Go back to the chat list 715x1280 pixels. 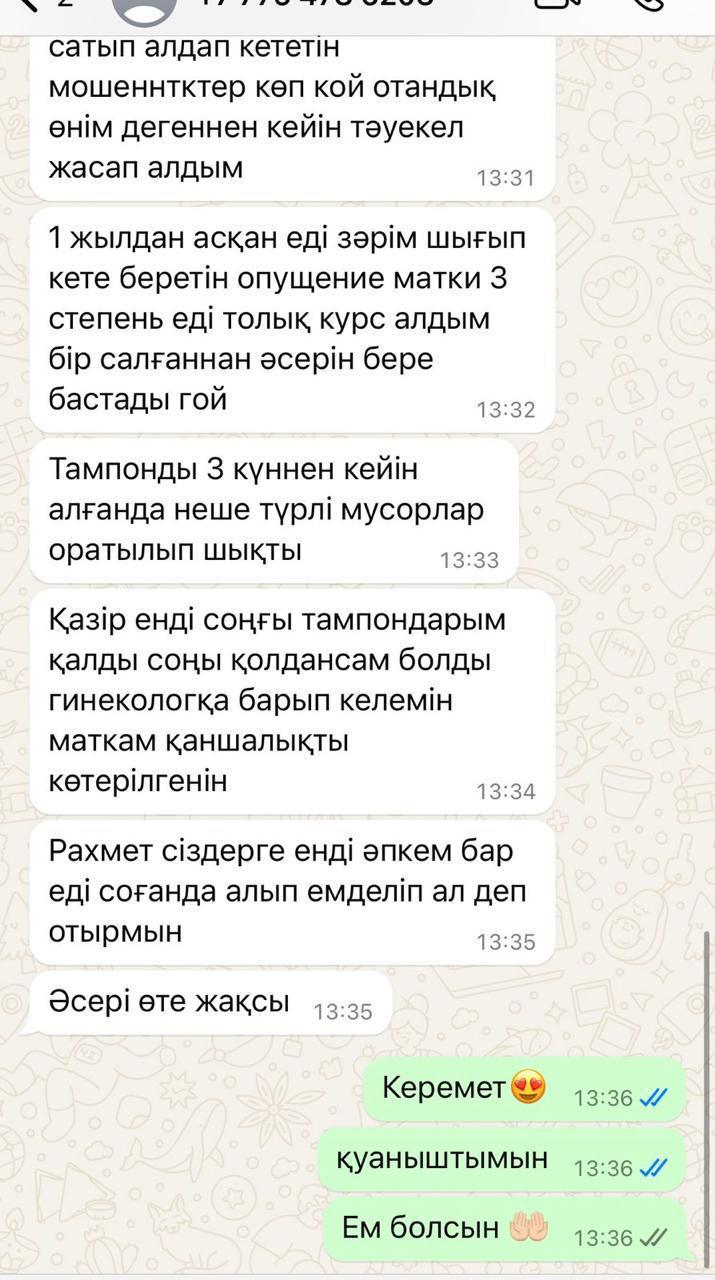(x=32, y=5)
